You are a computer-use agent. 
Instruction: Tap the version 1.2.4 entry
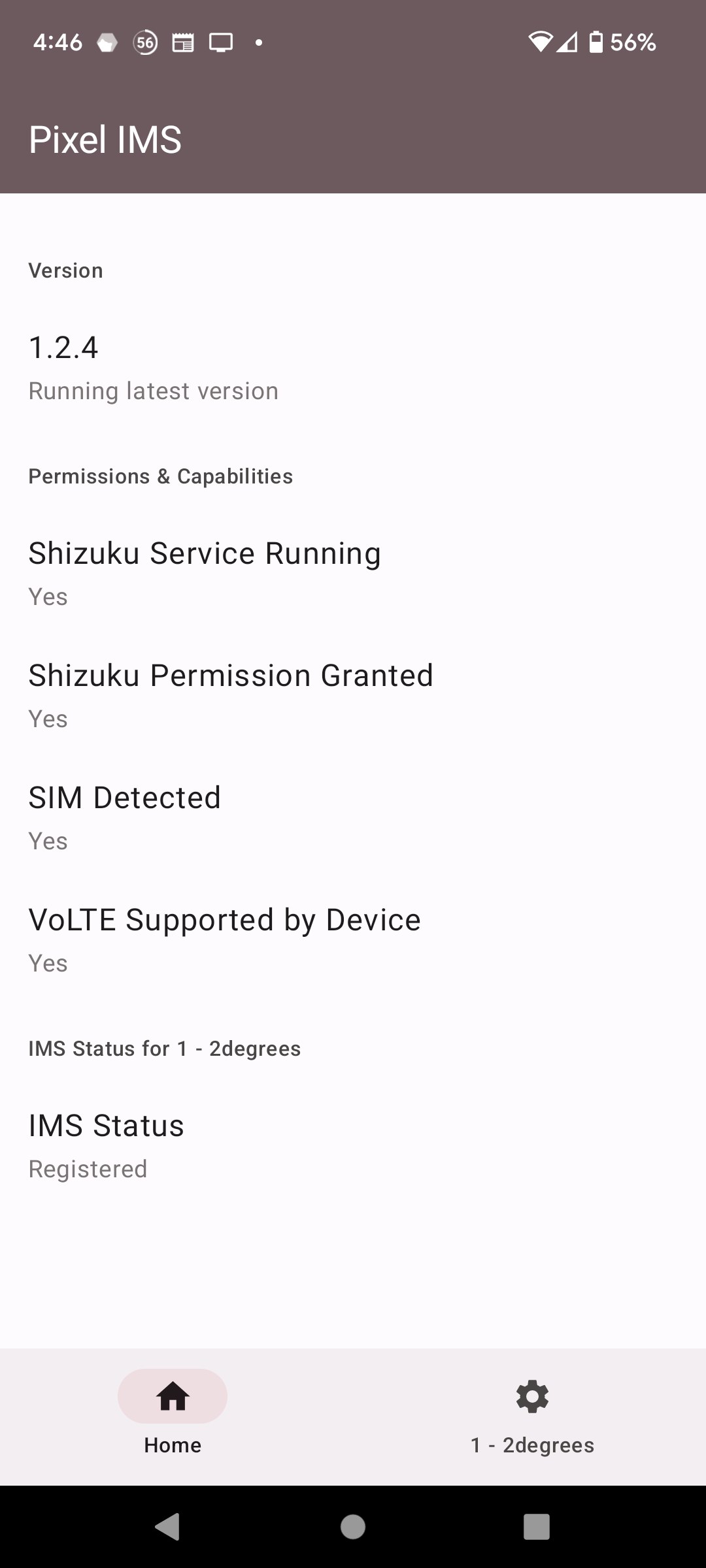pos(353,365)
